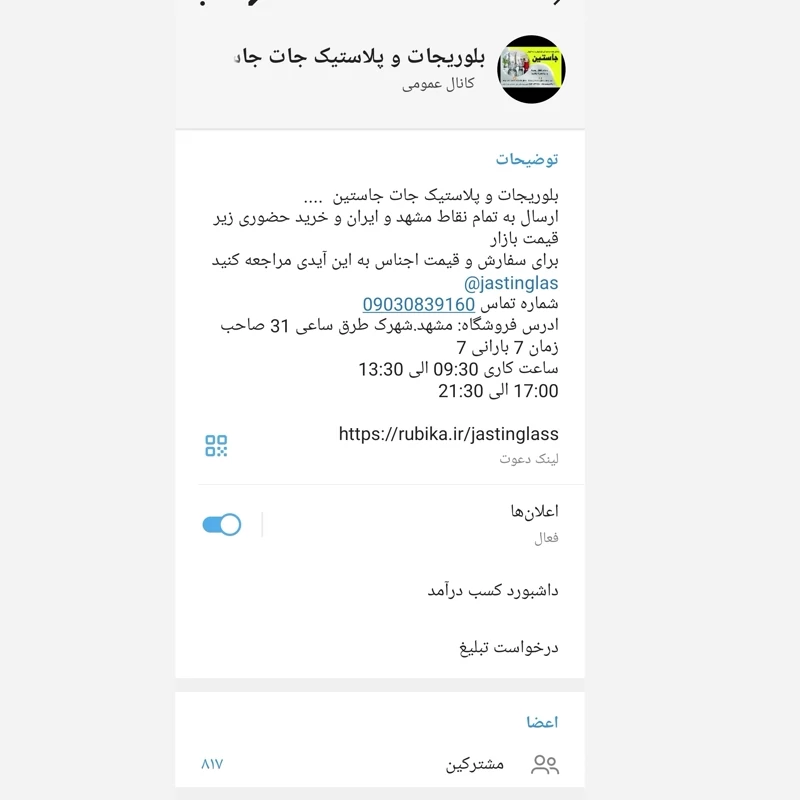View the channel profile picture
Image resolution: width=800 pixels, height=800 pixels.
click(x=532, y=69)
